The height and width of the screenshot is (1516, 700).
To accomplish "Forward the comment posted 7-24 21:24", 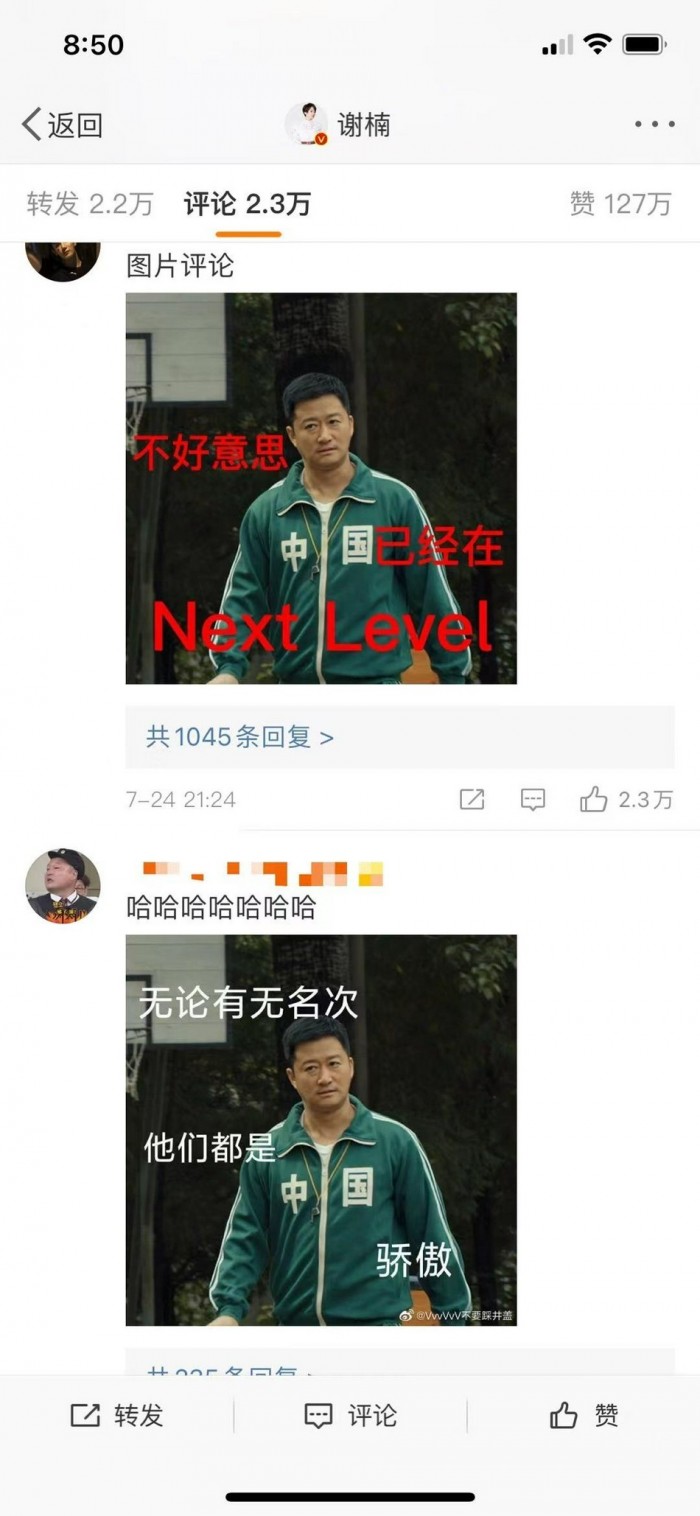I will coord(472,799).
